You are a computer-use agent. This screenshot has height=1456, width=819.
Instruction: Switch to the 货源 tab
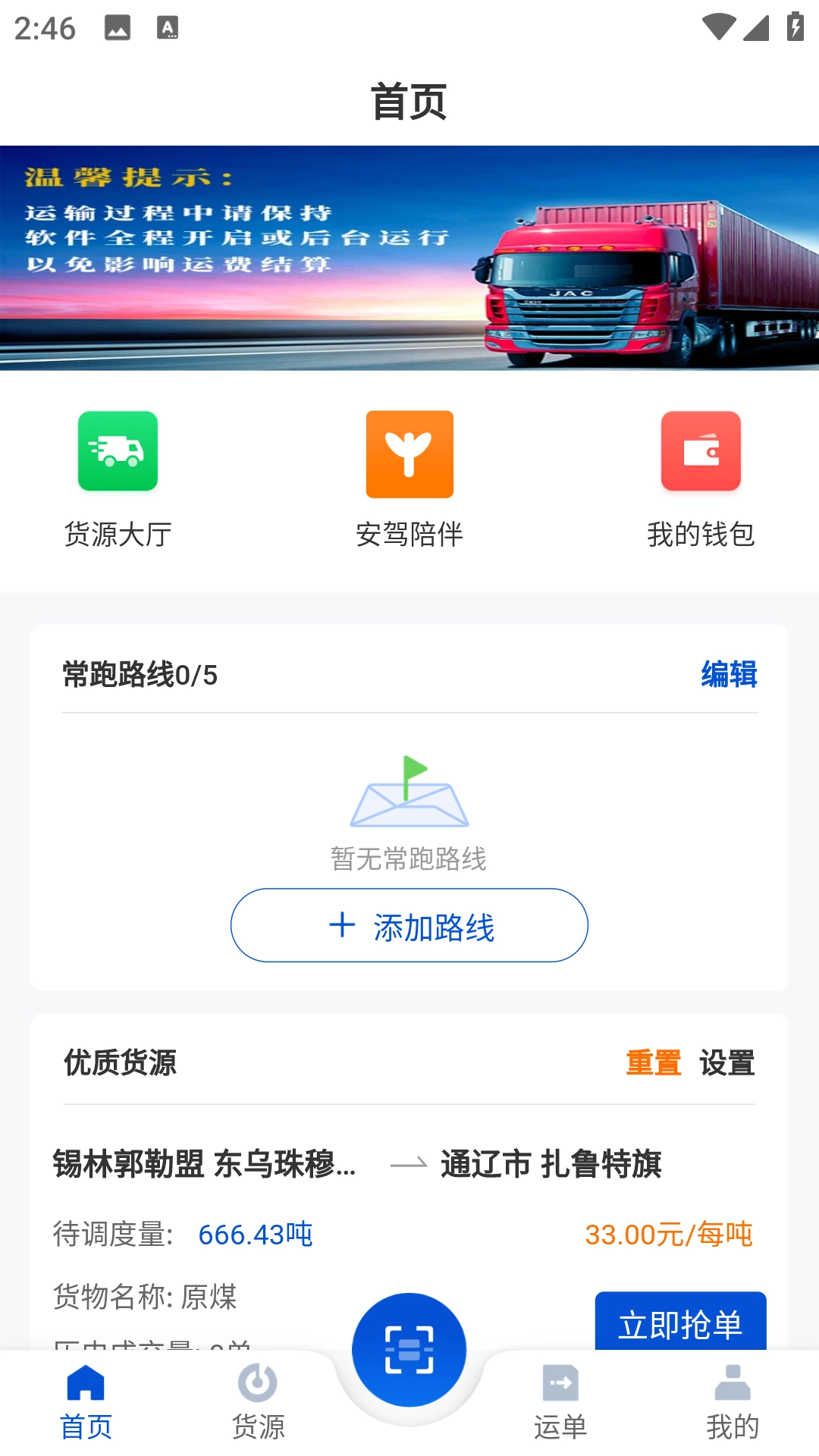coord(258,1401)
